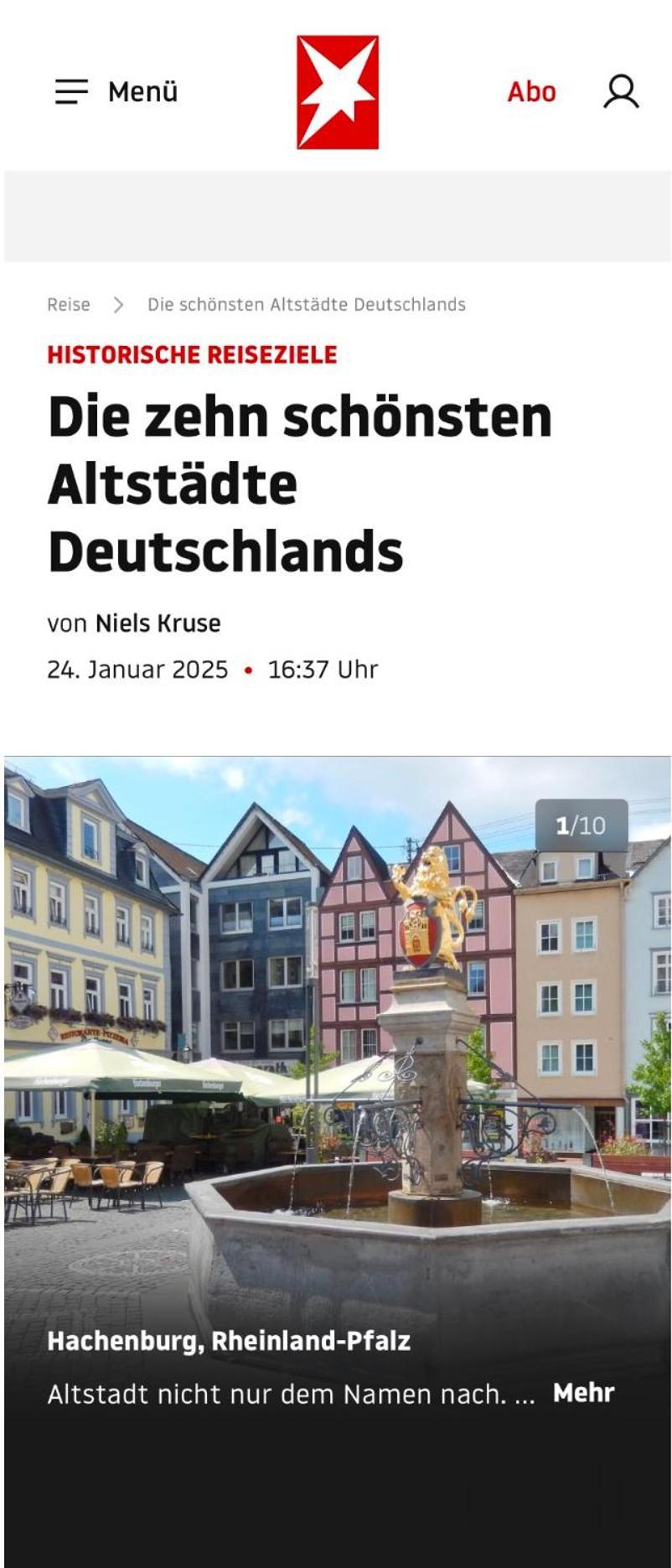Image resolution: width=672 pixels, height=1568 pixels.
Task: Expand the Hachenburg caption with Mehr
Action: click(583, 1393)
